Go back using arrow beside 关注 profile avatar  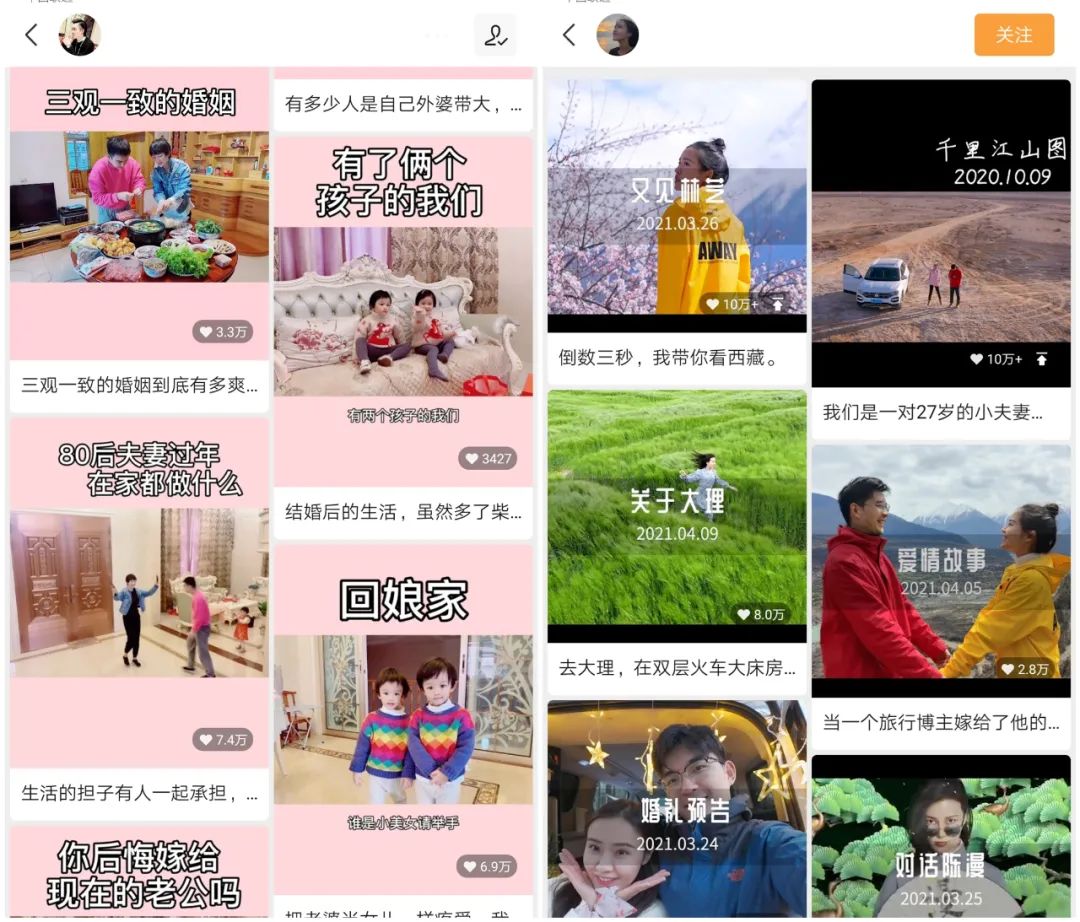[x=568, y=35]
